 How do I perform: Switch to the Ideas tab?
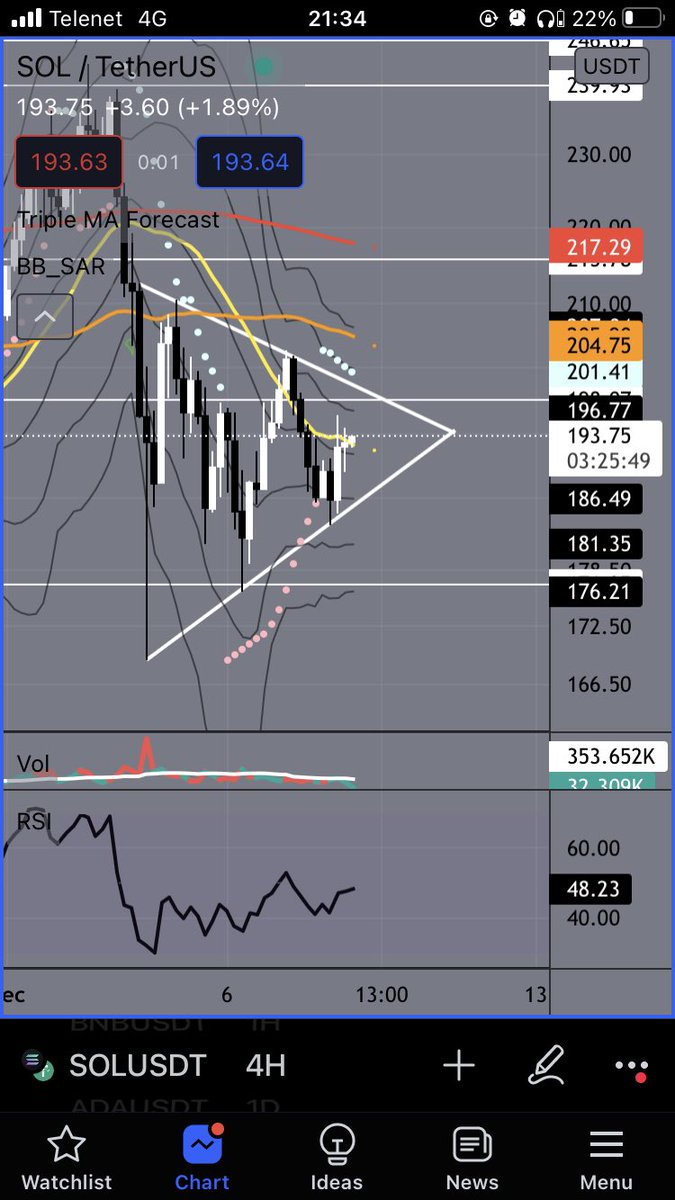337,1158
